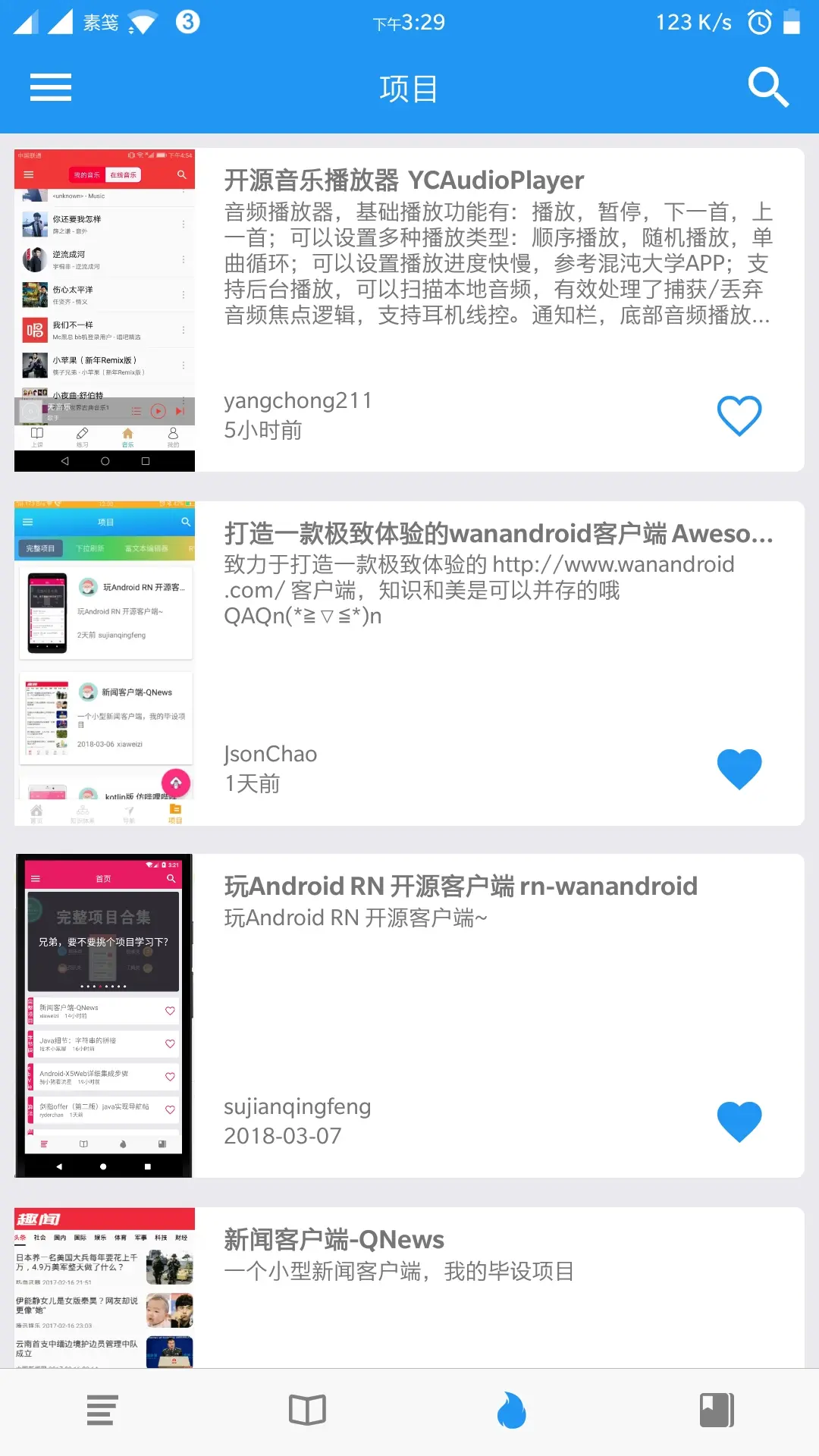Screen dimensions: 819x1456
Task: Switch to the bookmark book tab
Action: tap(716, 1410)
